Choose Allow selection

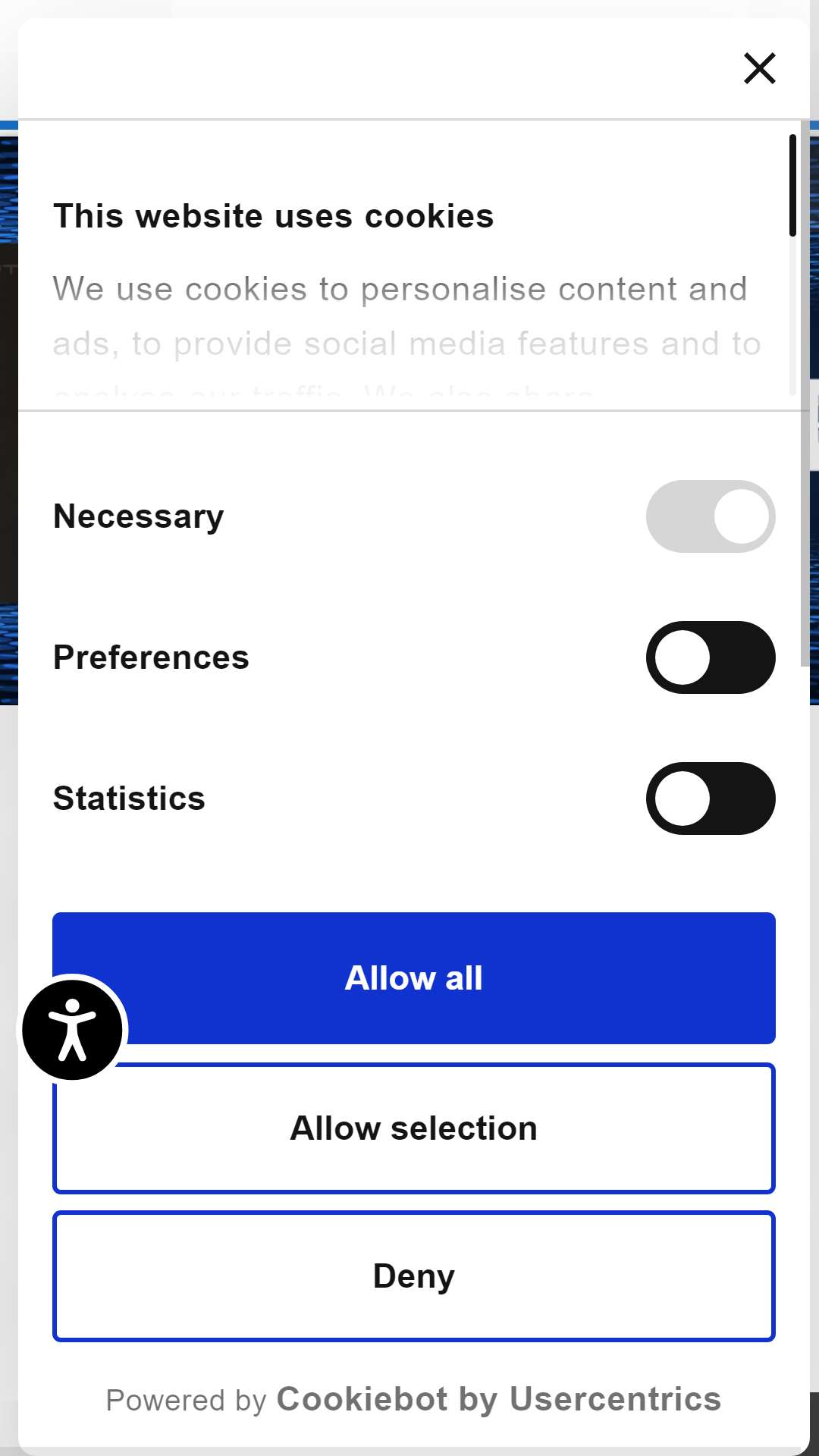[x=414, y=1128]
